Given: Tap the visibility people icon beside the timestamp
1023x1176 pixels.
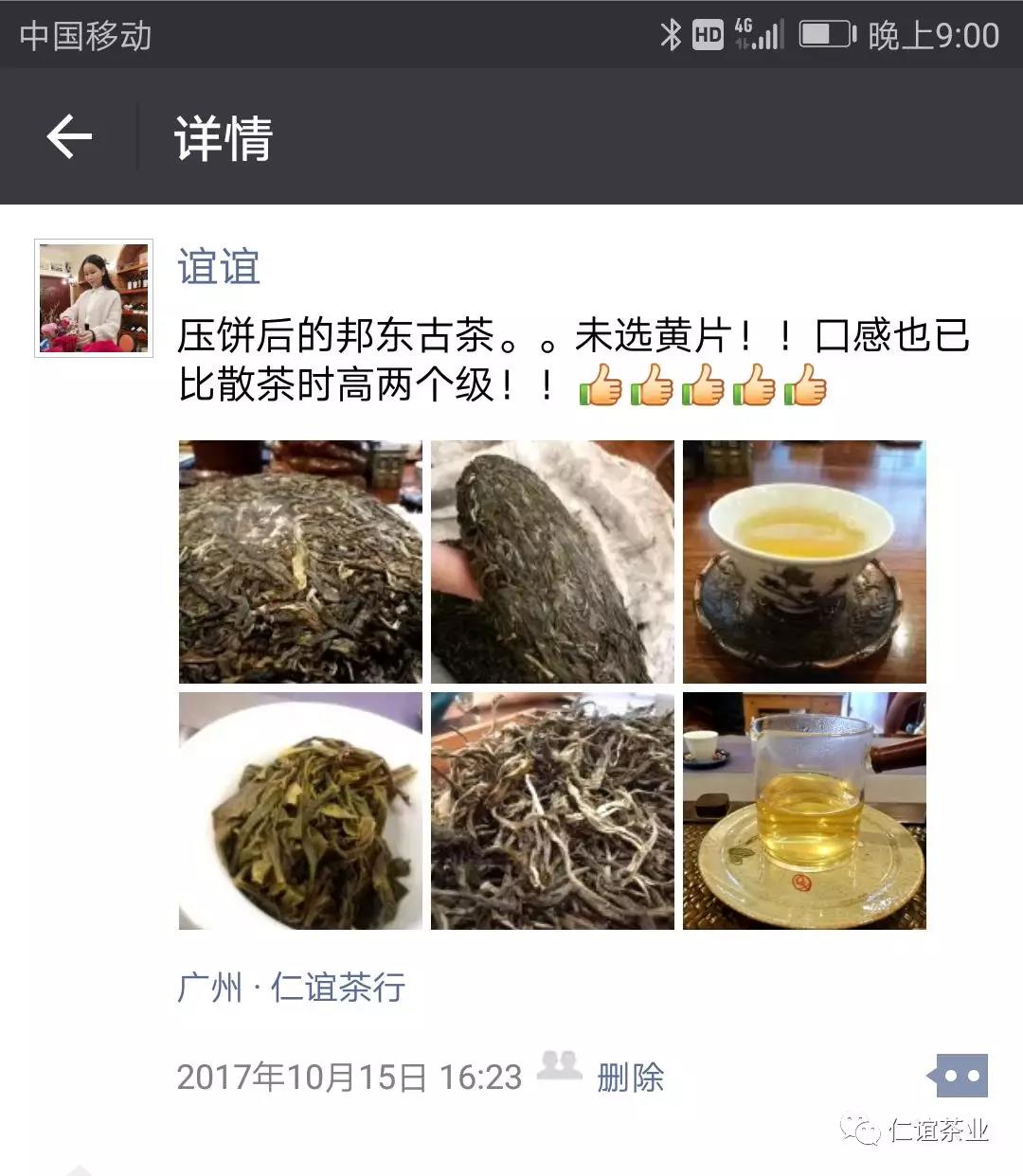Looking at the screenshot, I should pyautogui.click(x=559, y=1065).
